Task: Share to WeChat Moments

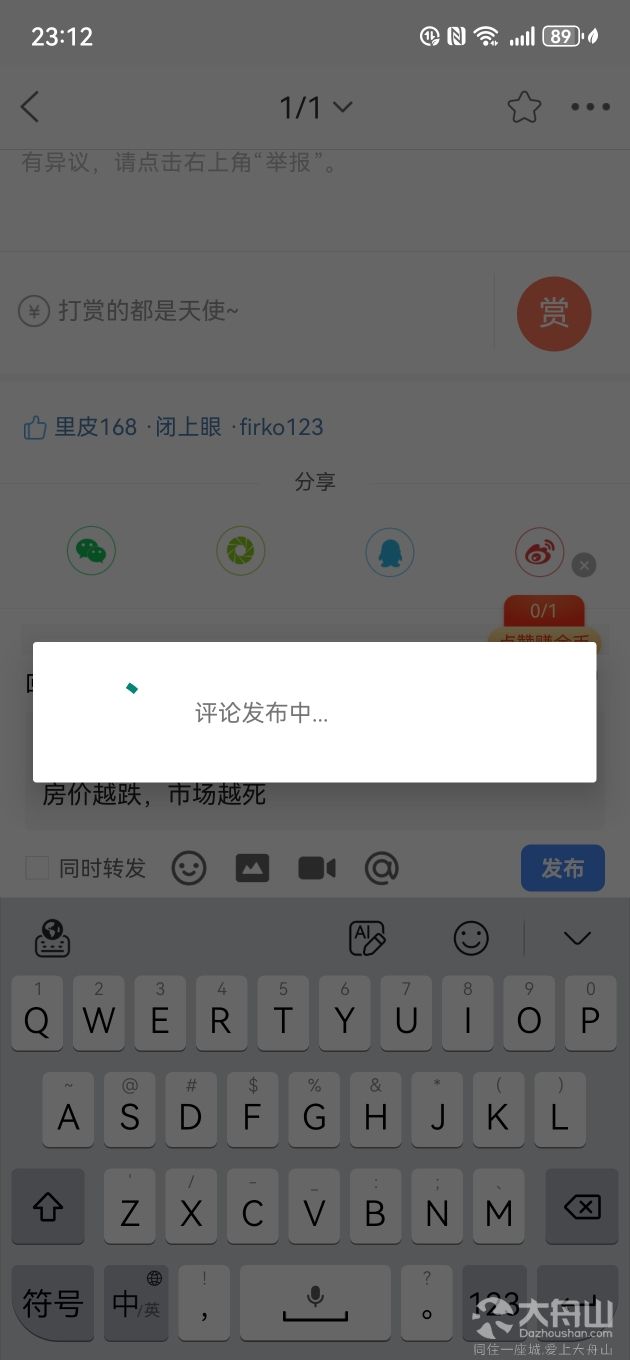Action: tap(241, 551)
